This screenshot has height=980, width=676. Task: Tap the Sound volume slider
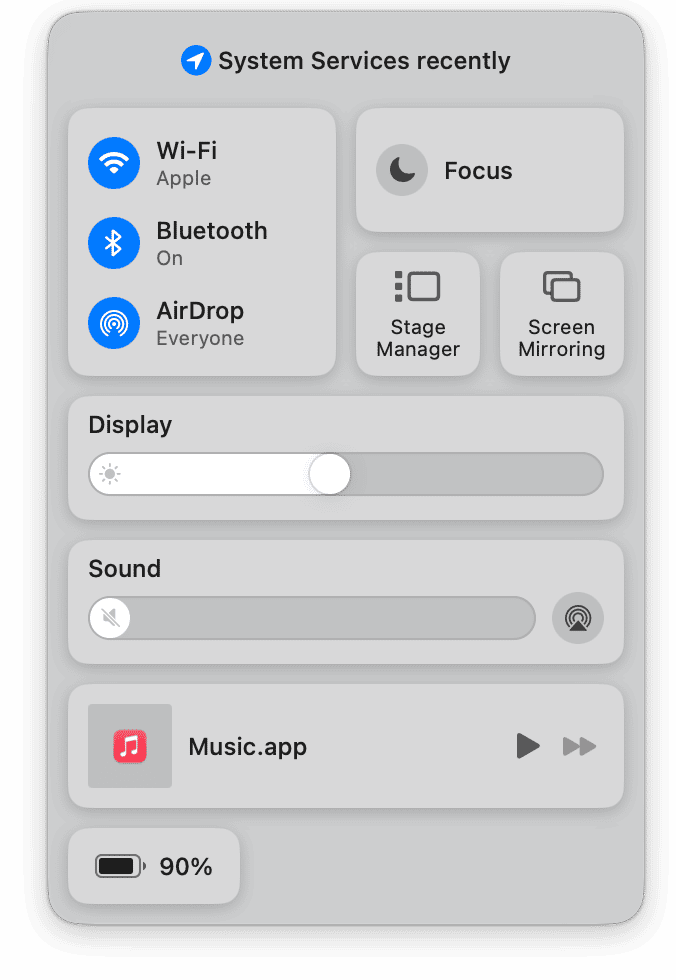click(x=312, y=618)
